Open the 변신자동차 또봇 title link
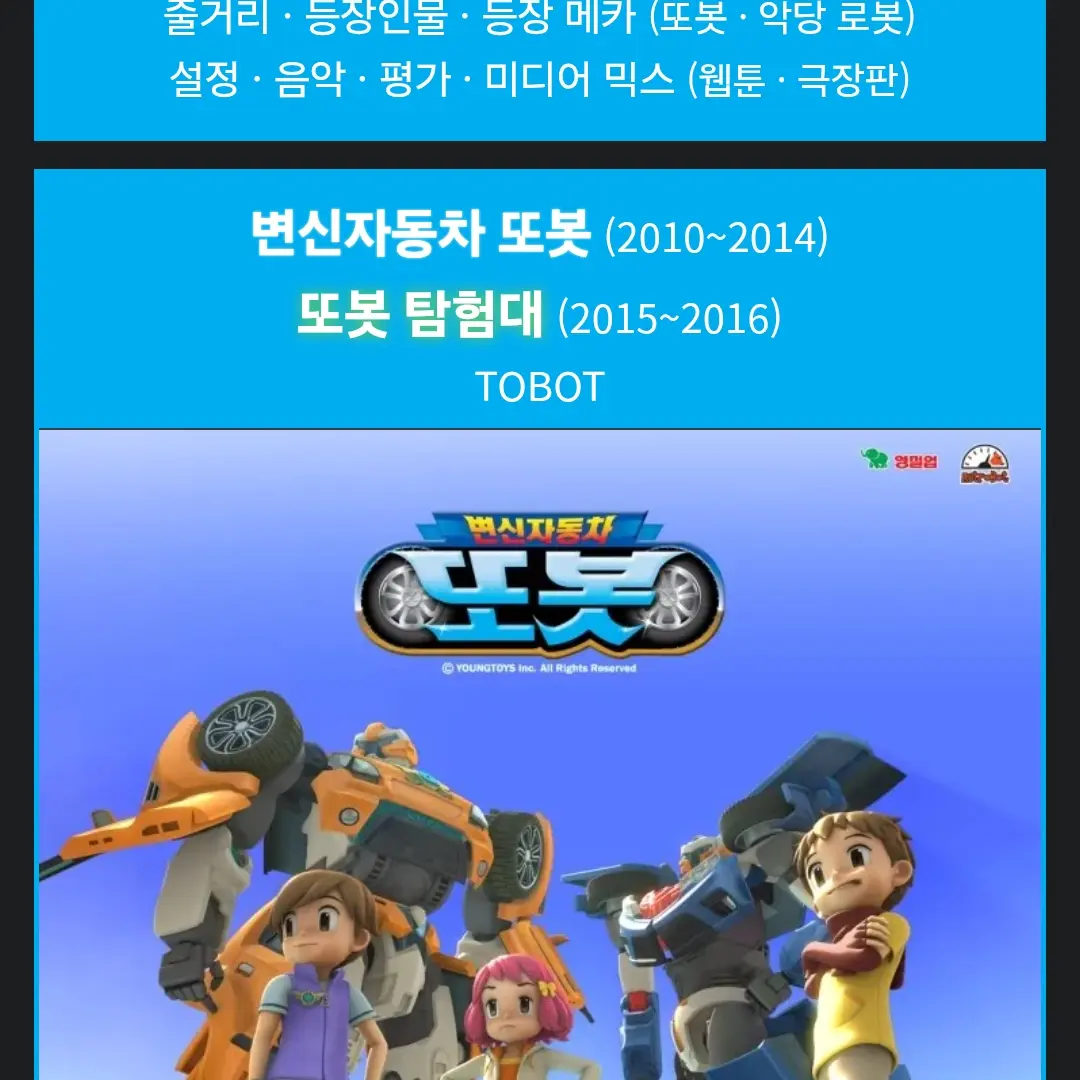Image resolution: width=1080 pixels, height=1080 pixels. [421, 238]
